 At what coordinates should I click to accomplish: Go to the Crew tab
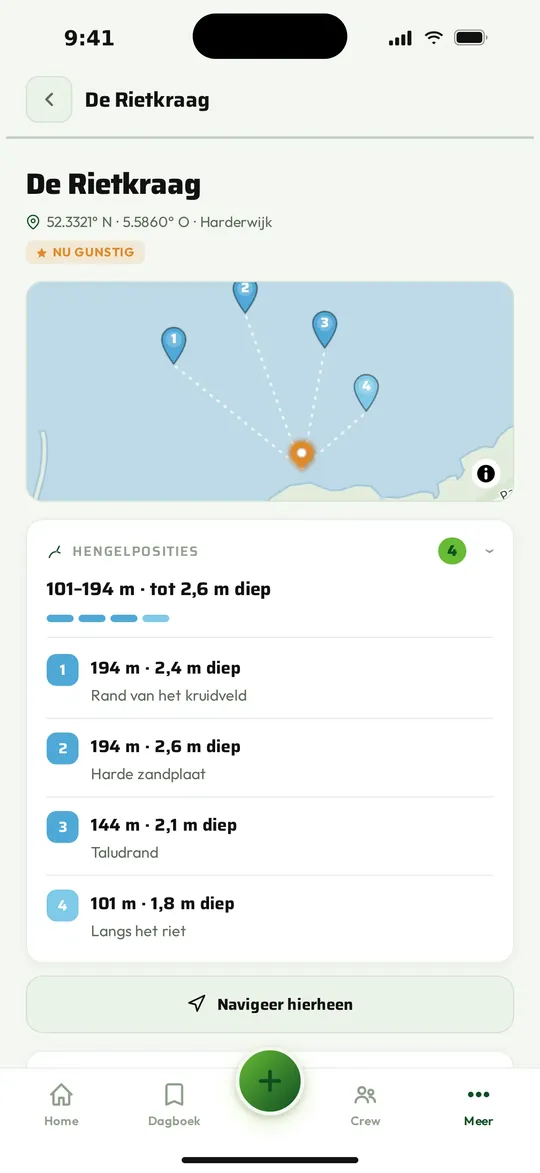[365, 1104]
